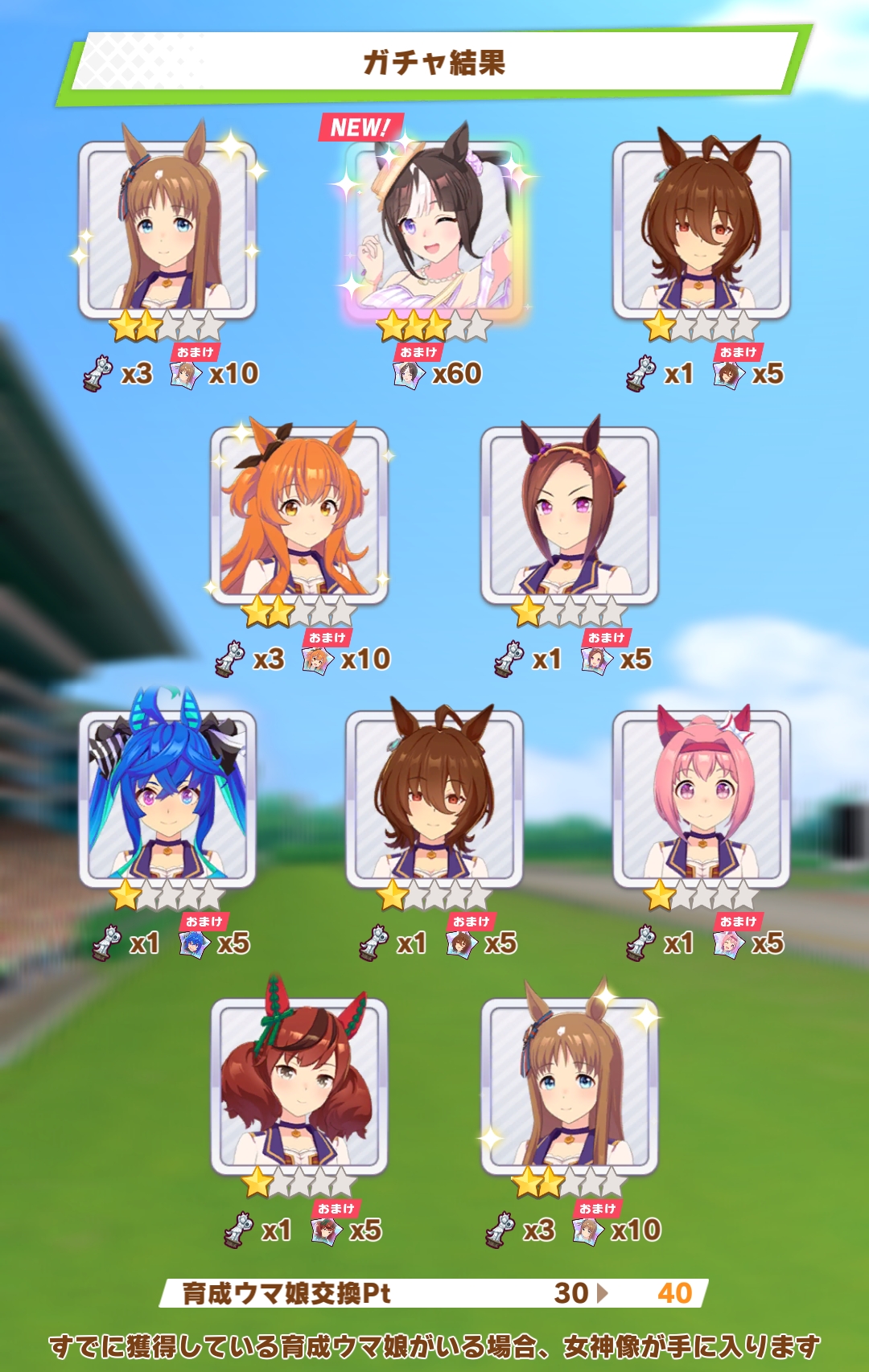This screenshot has width=869, height=1372.
Task: Select the orange-haired character card
Action: click(x=299, y=516)
